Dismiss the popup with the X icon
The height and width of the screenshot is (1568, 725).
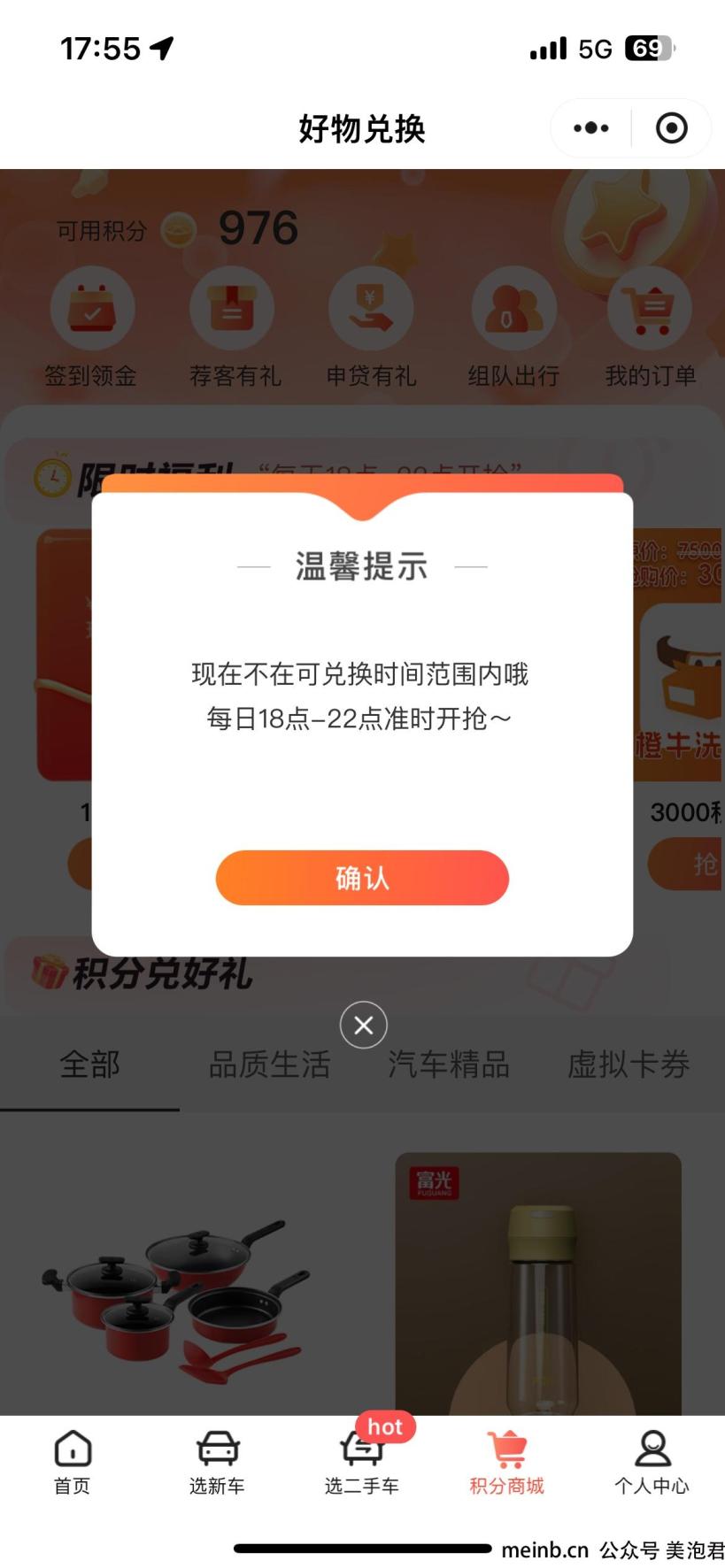tap(363, 1025)
